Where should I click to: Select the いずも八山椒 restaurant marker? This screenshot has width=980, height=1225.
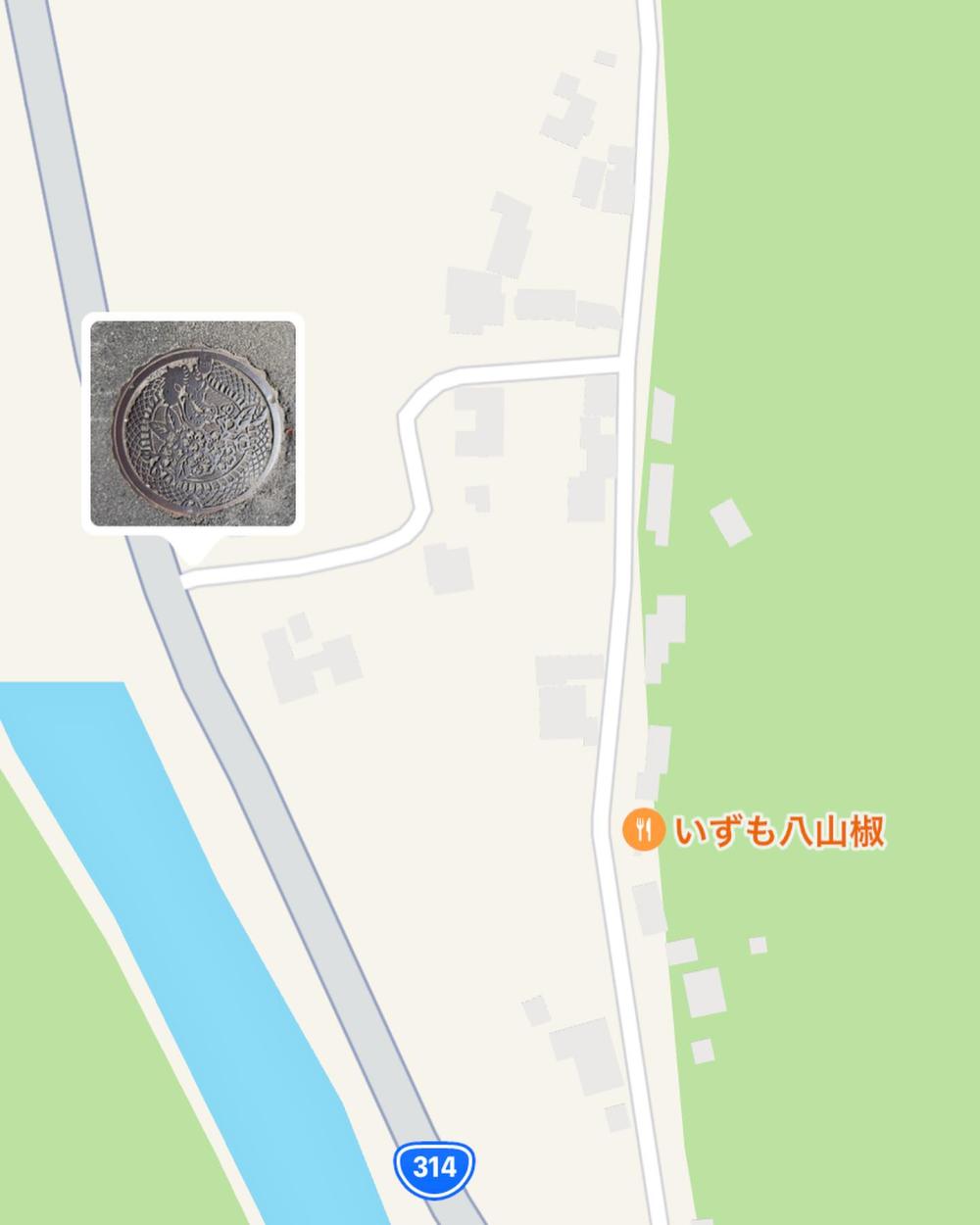point(643,831)
